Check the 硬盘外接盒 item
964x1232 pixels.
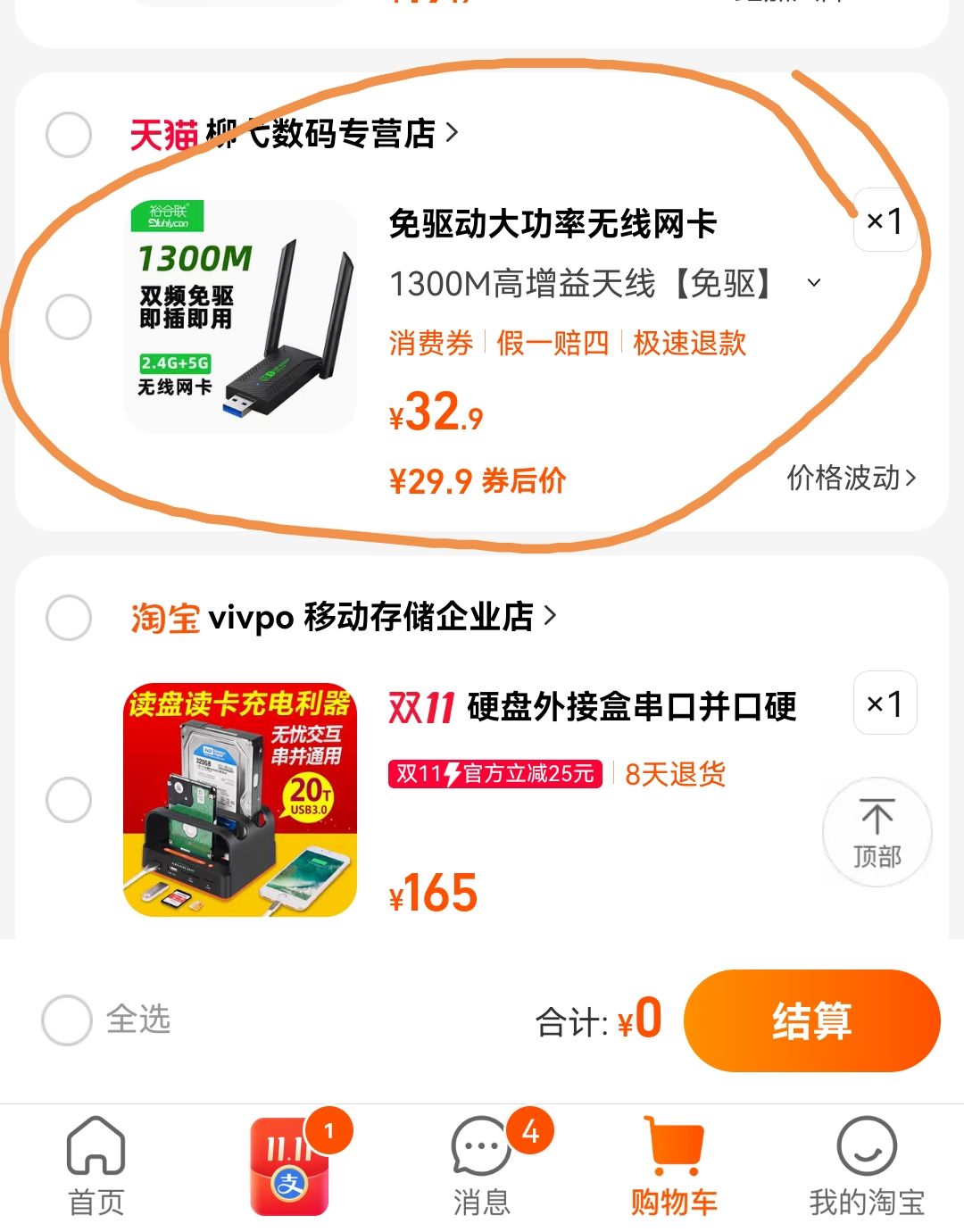pyautogui.click(x=69, y=799)
